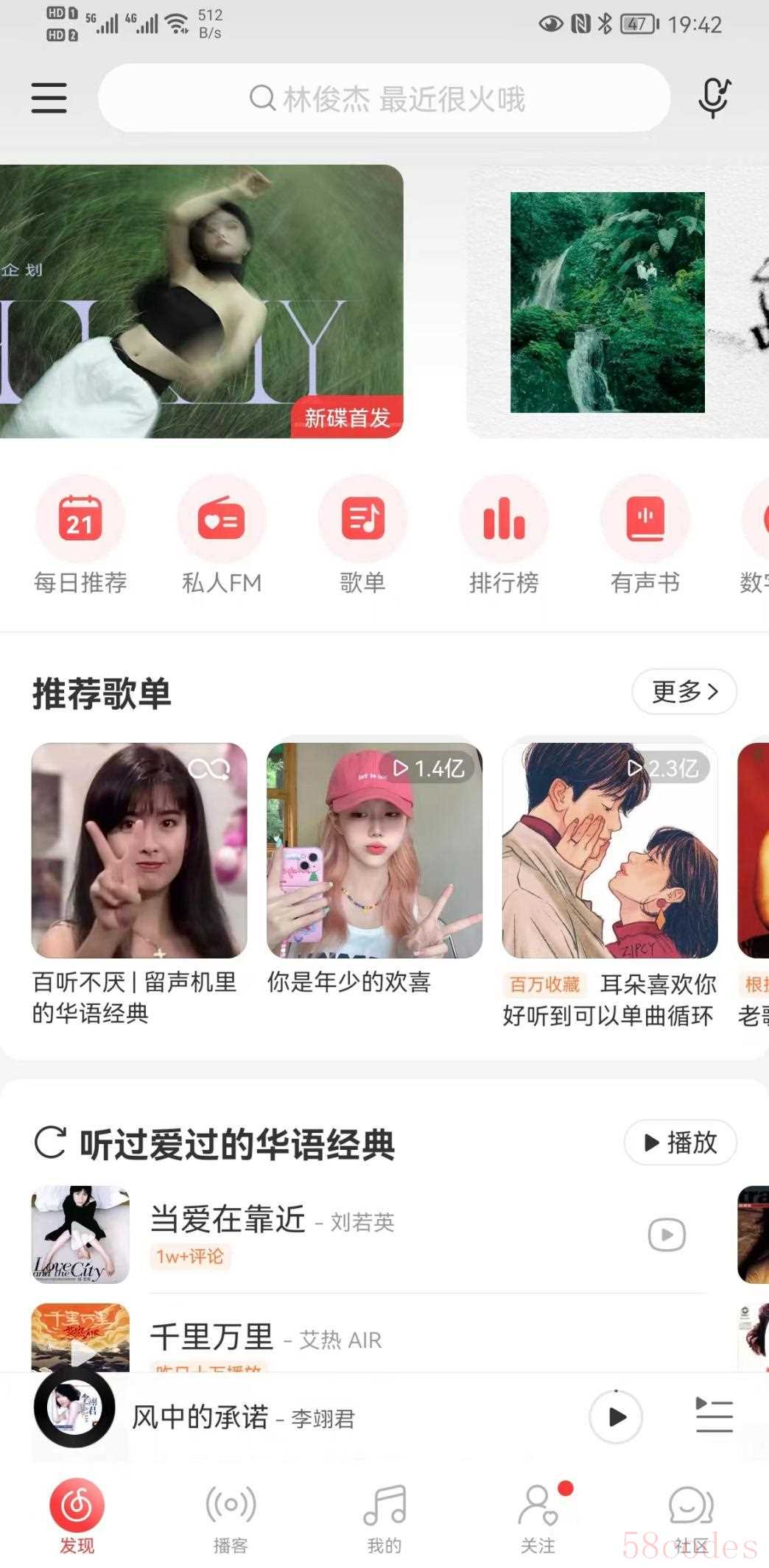
Task: Open the current playlist queue icon
Action: tap(714, 1416)
